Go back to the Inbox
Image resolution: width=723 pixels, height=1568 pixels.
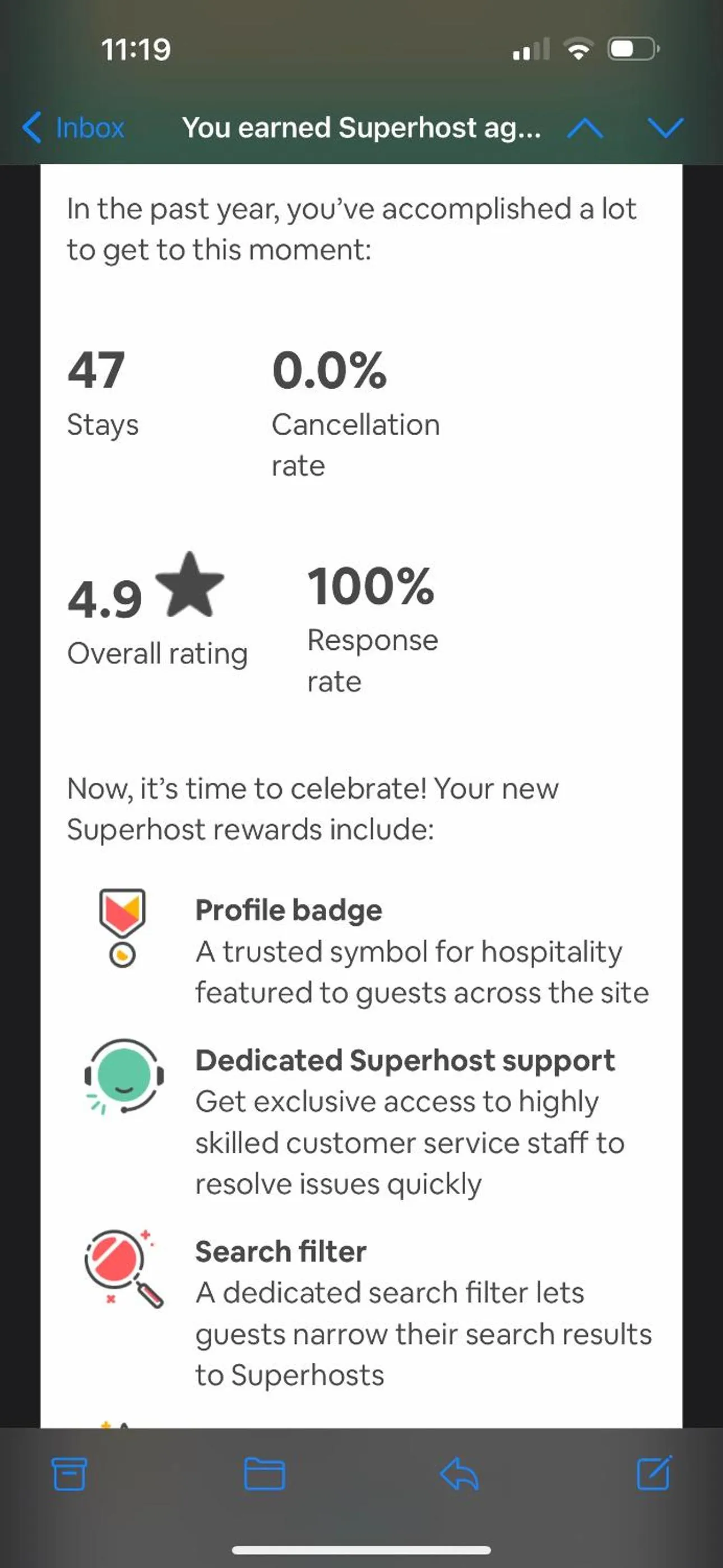[73, 128]
